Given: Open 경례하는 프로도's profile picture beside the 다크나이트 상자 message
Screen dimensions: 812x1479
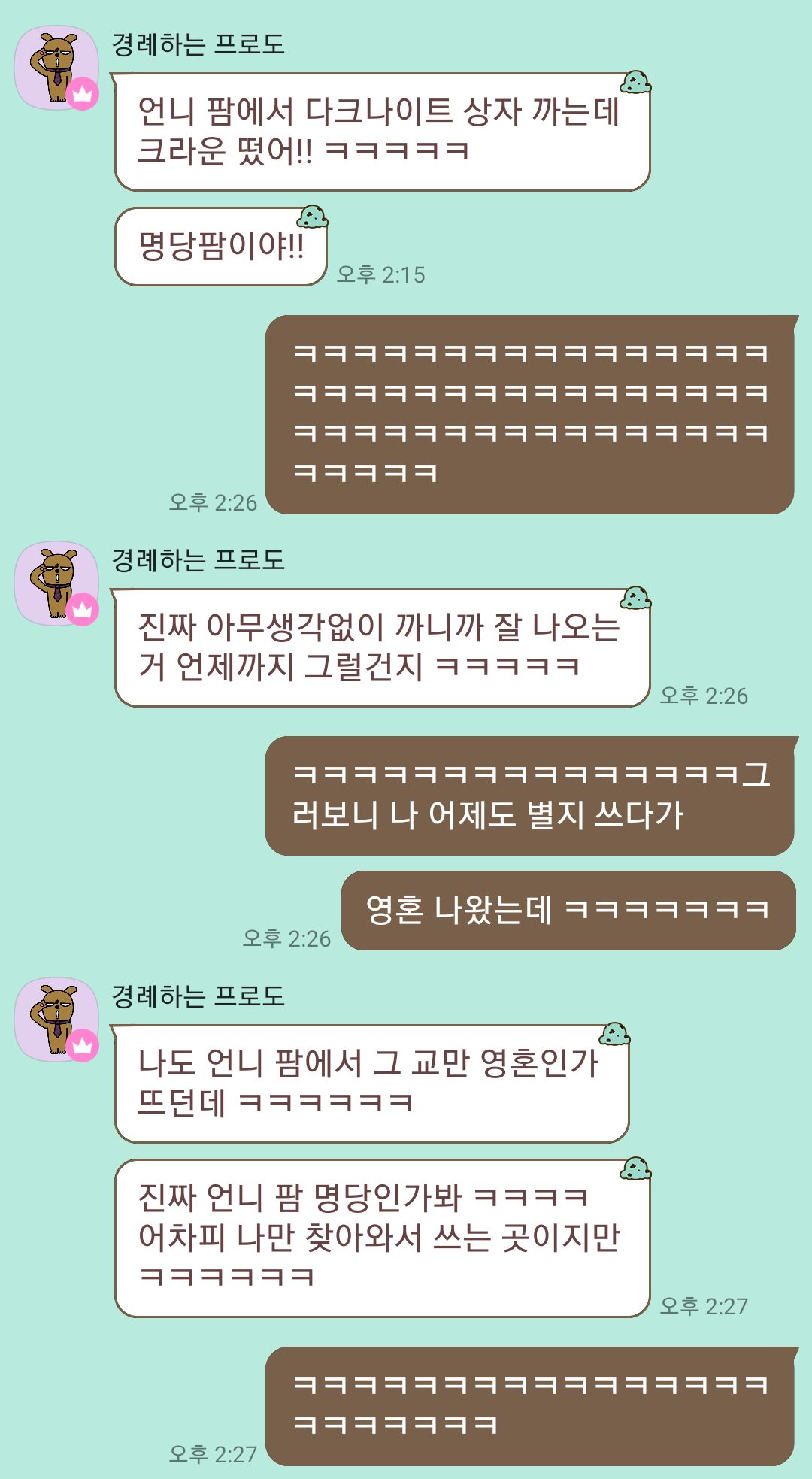Looking at the screenshot, I should point(57,68).
